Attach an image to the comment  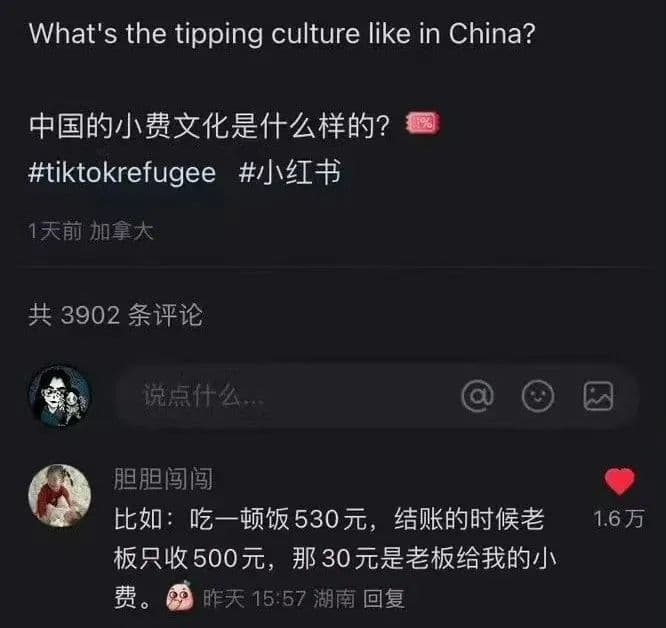pyautogui.click(x=598, y=396)
